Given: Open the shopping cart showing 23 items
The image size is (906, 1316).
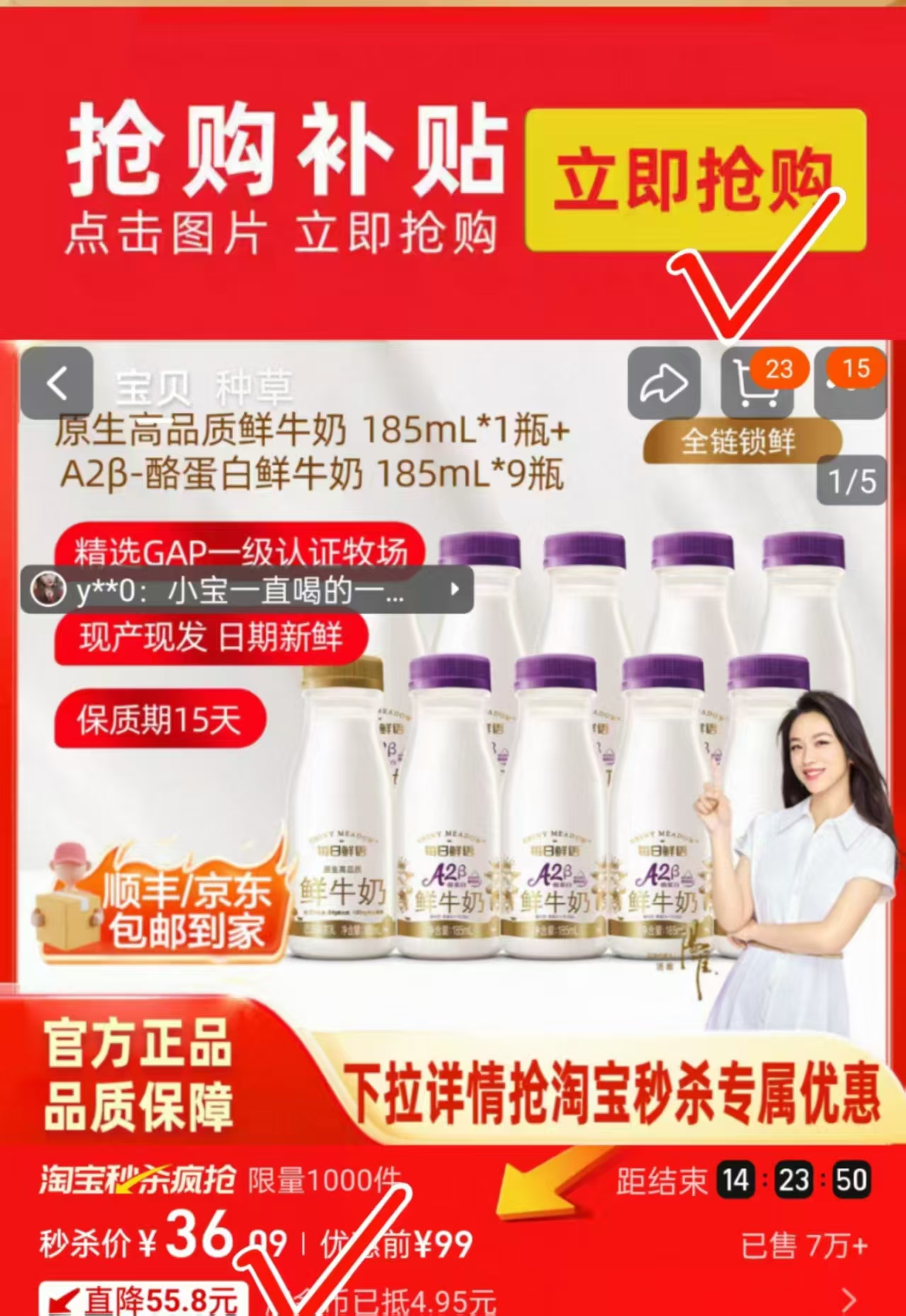Looking at the screenshot, I should 757,386.
